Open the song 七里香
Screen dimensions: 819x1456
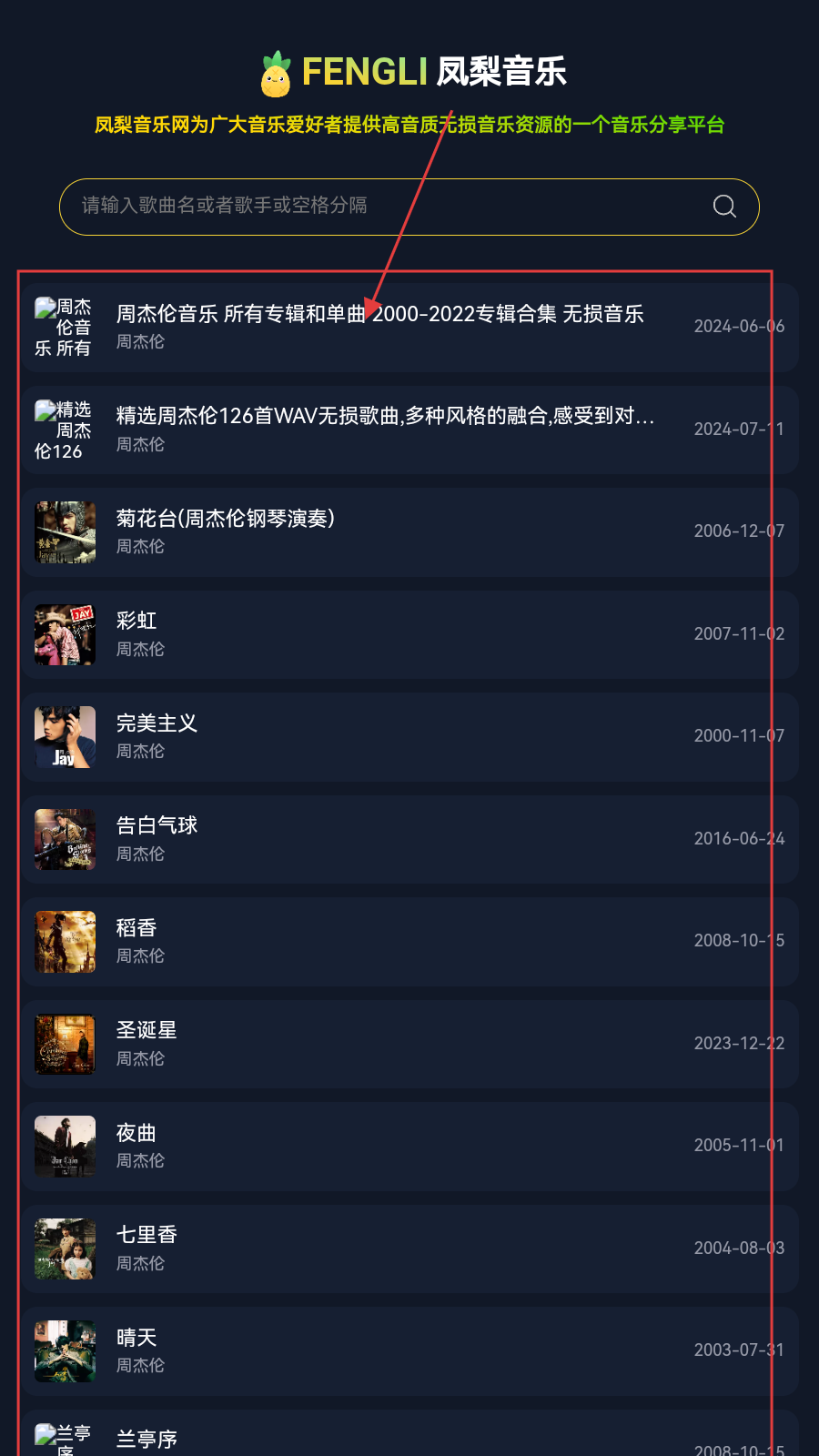click(x=147, y=1236)
